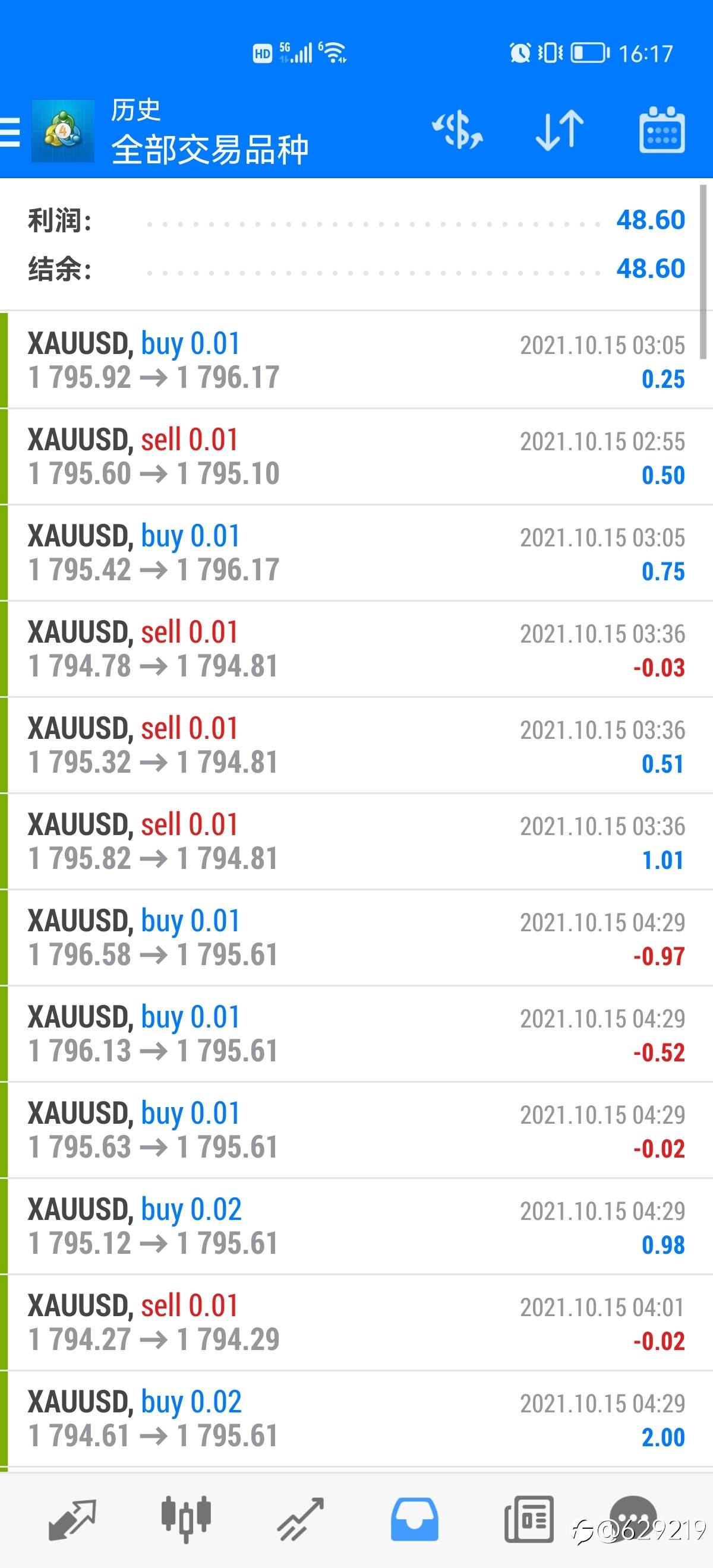Open the symbol filter currency icon
Viewport: 713px width, 1568px height.
coord(458,129)
